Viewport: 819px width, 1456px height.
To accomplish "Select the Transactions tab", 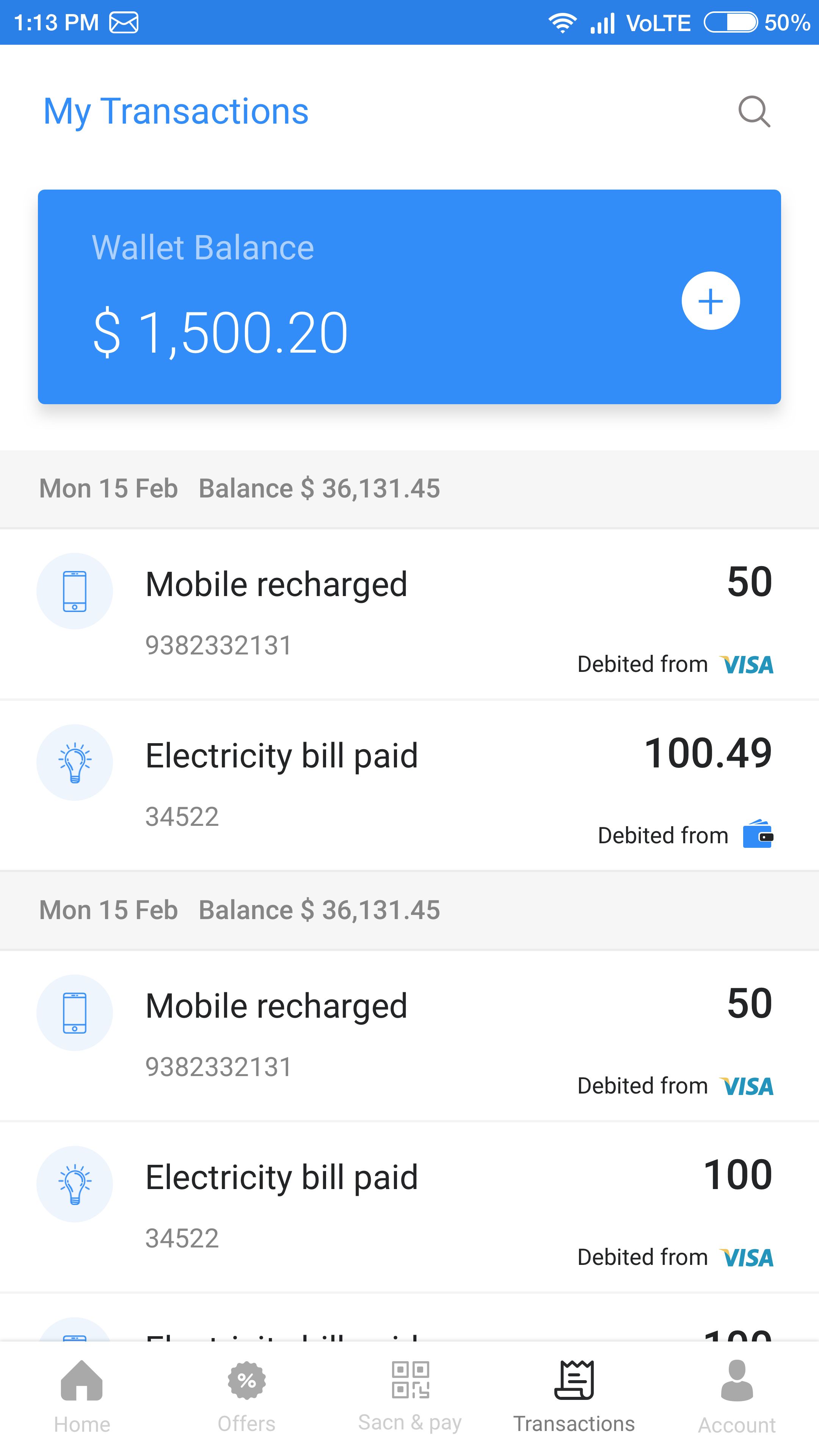I will [x=574, y=1396].
